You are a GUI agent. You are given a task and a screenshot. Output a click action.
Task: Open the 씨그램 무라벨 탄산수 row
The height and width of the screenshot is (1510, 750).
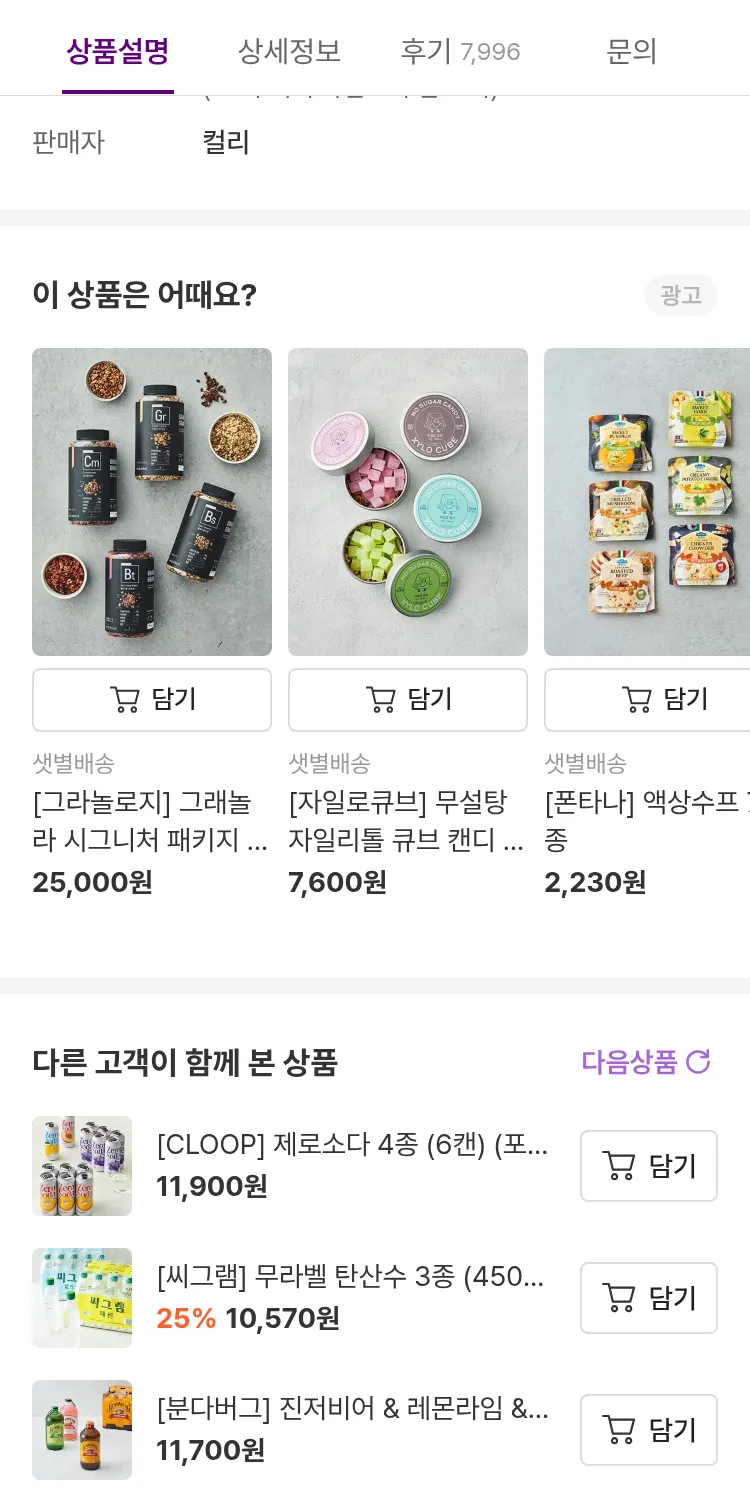coord(350,1298)
